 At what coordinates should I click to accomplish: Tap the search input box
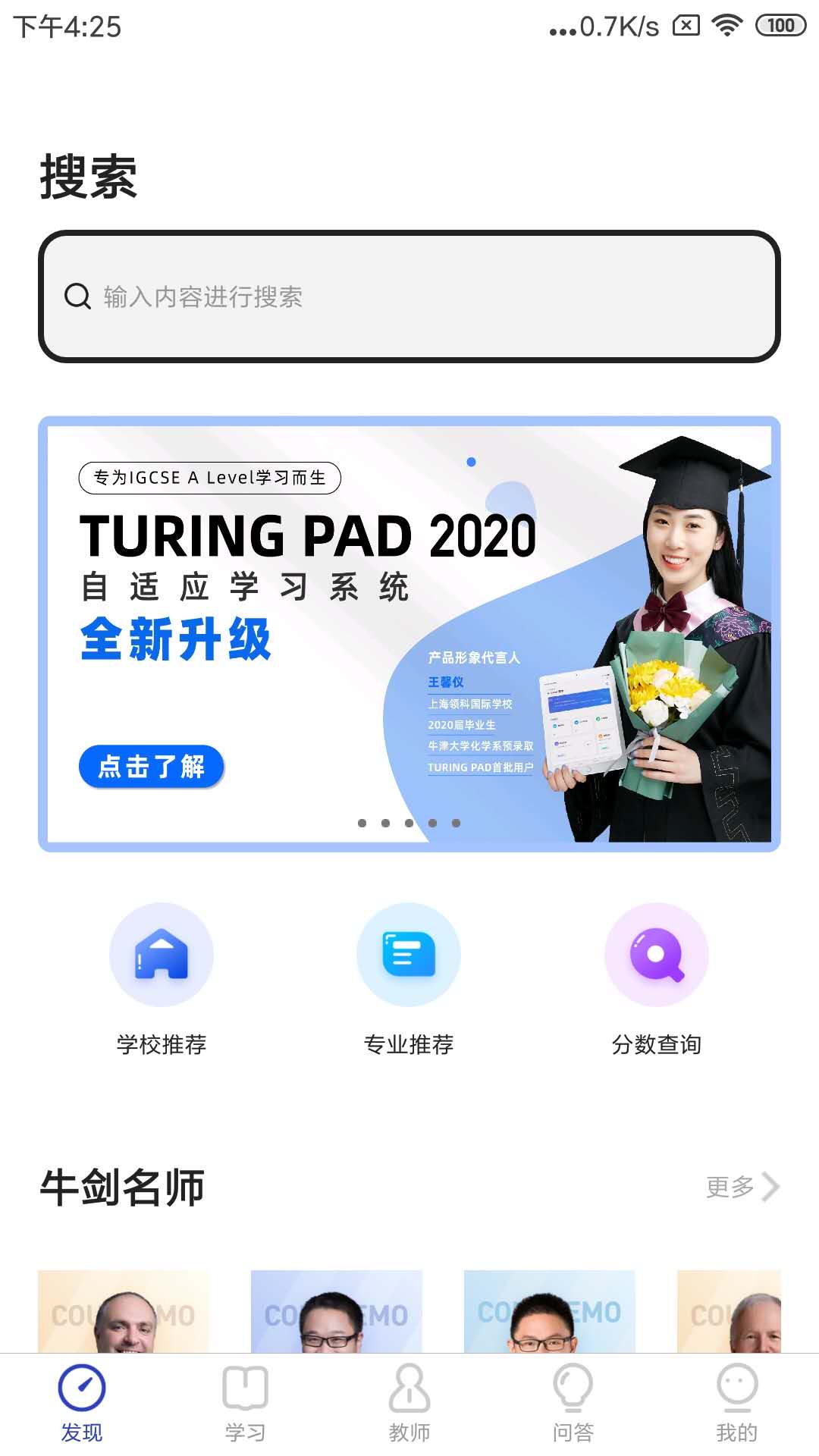click(x=409, y=297)
